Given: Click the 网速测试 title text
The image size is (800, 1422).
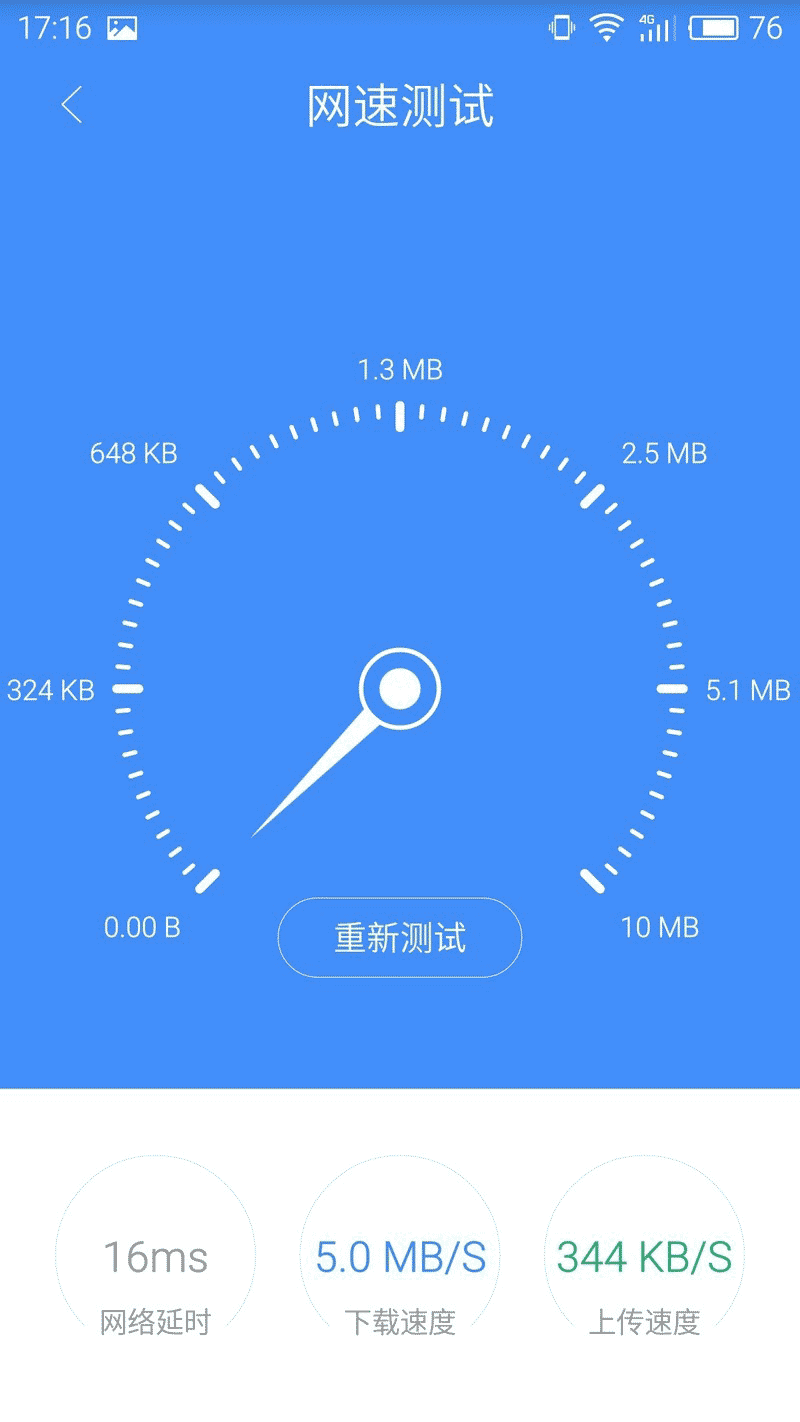Looking at the screenshot, I should (399, 108).
